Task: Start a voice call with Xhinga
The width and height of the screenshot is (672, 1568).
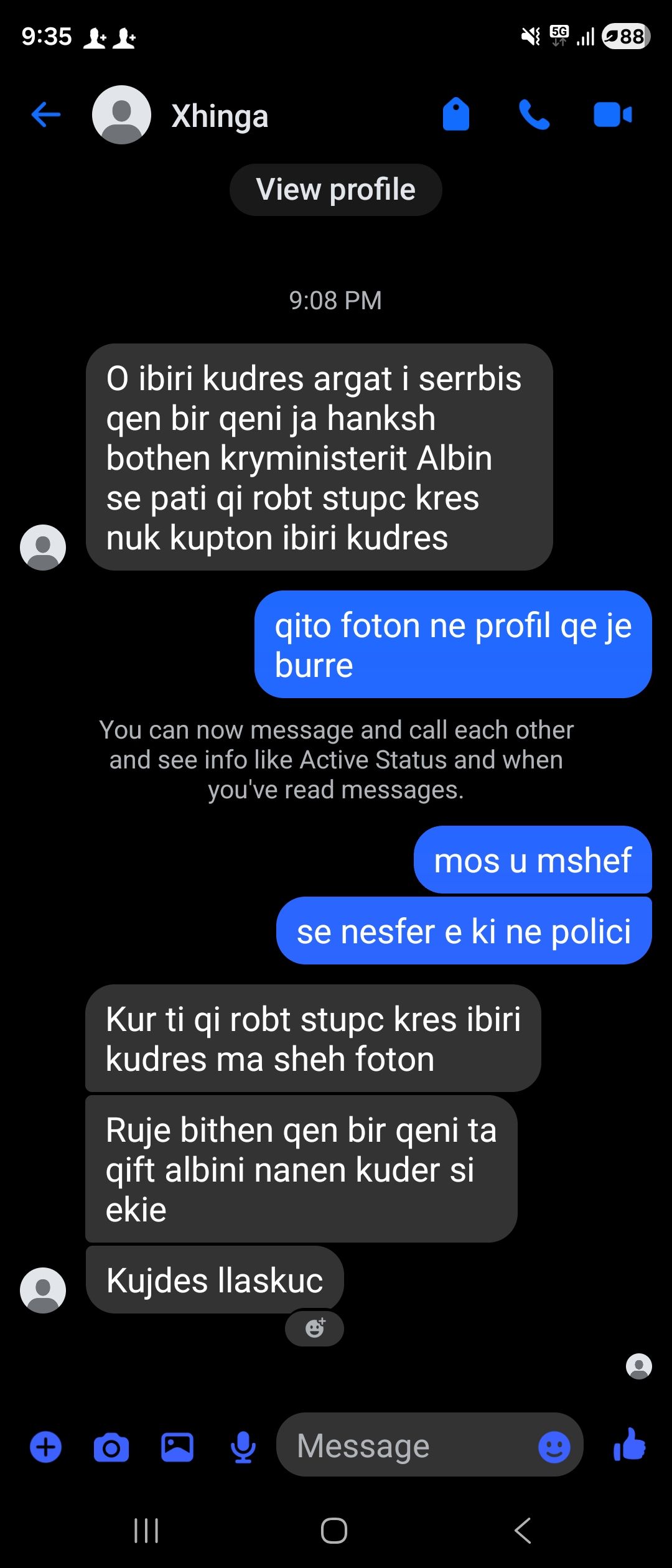Action: click(534, 115)
